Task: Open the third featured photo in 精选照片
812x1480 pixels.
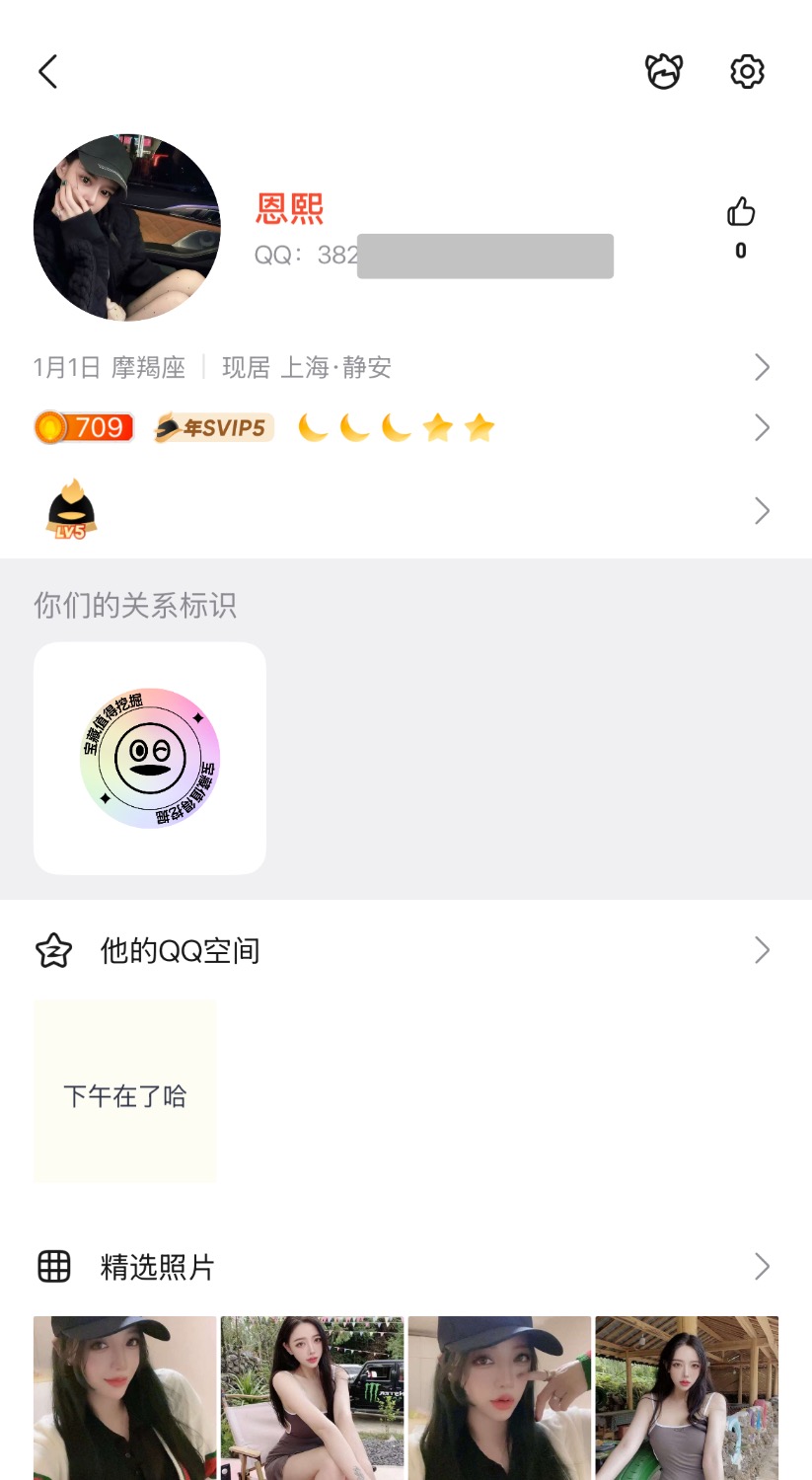Action: [x=499, y=1397]
